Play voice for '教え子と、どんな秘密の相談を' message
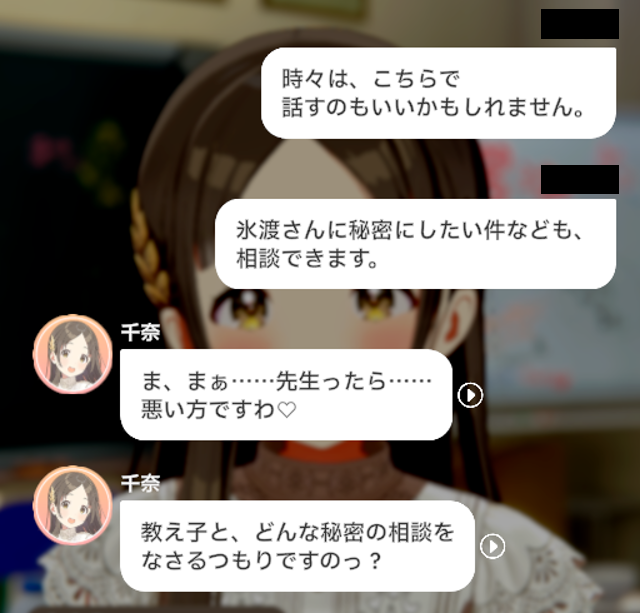This screenshot has height=613, width=640. (x=492, y=546)
